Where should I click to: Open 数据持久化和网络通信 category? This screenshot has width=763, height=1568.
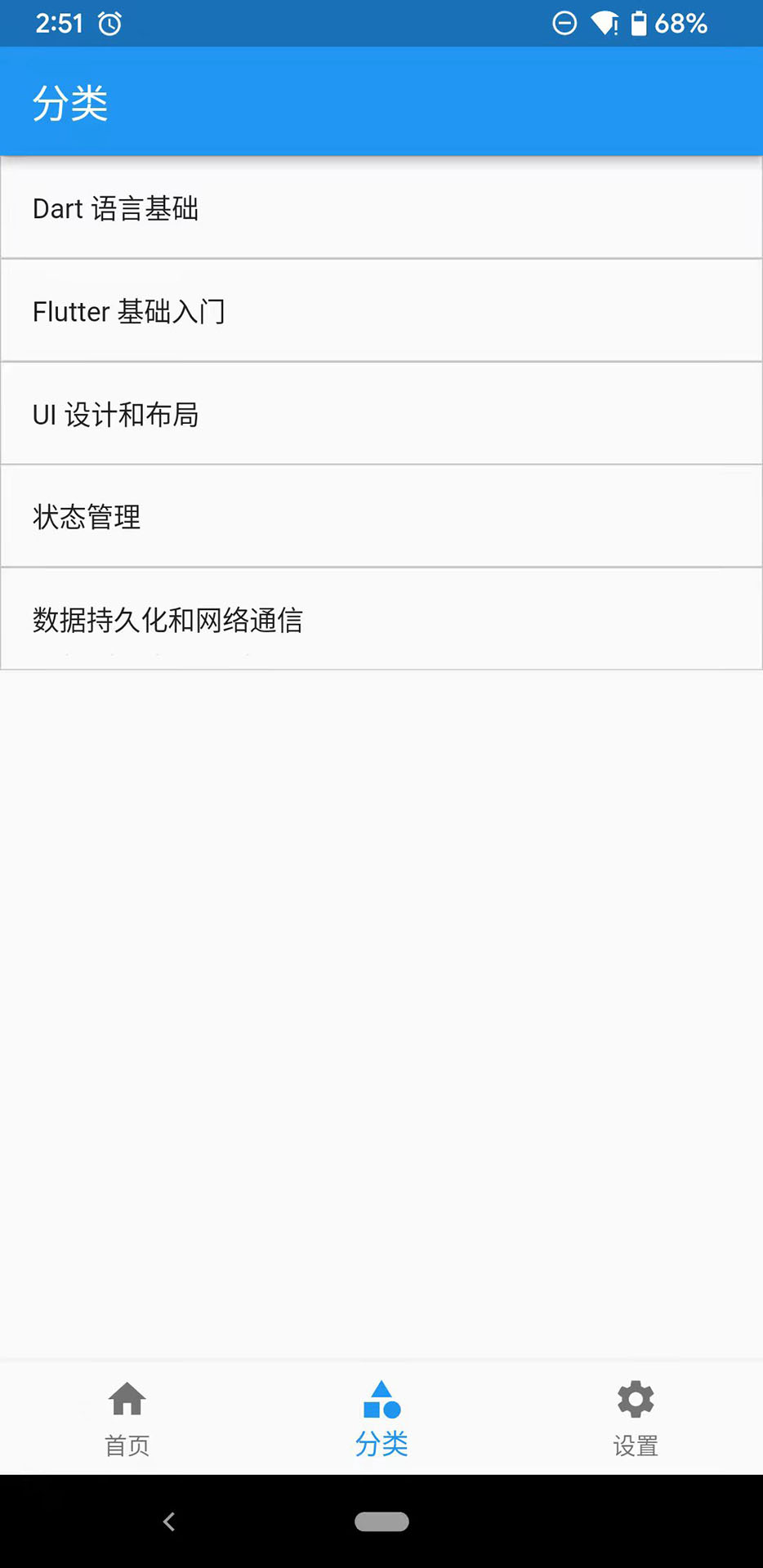tap(381, 620)
